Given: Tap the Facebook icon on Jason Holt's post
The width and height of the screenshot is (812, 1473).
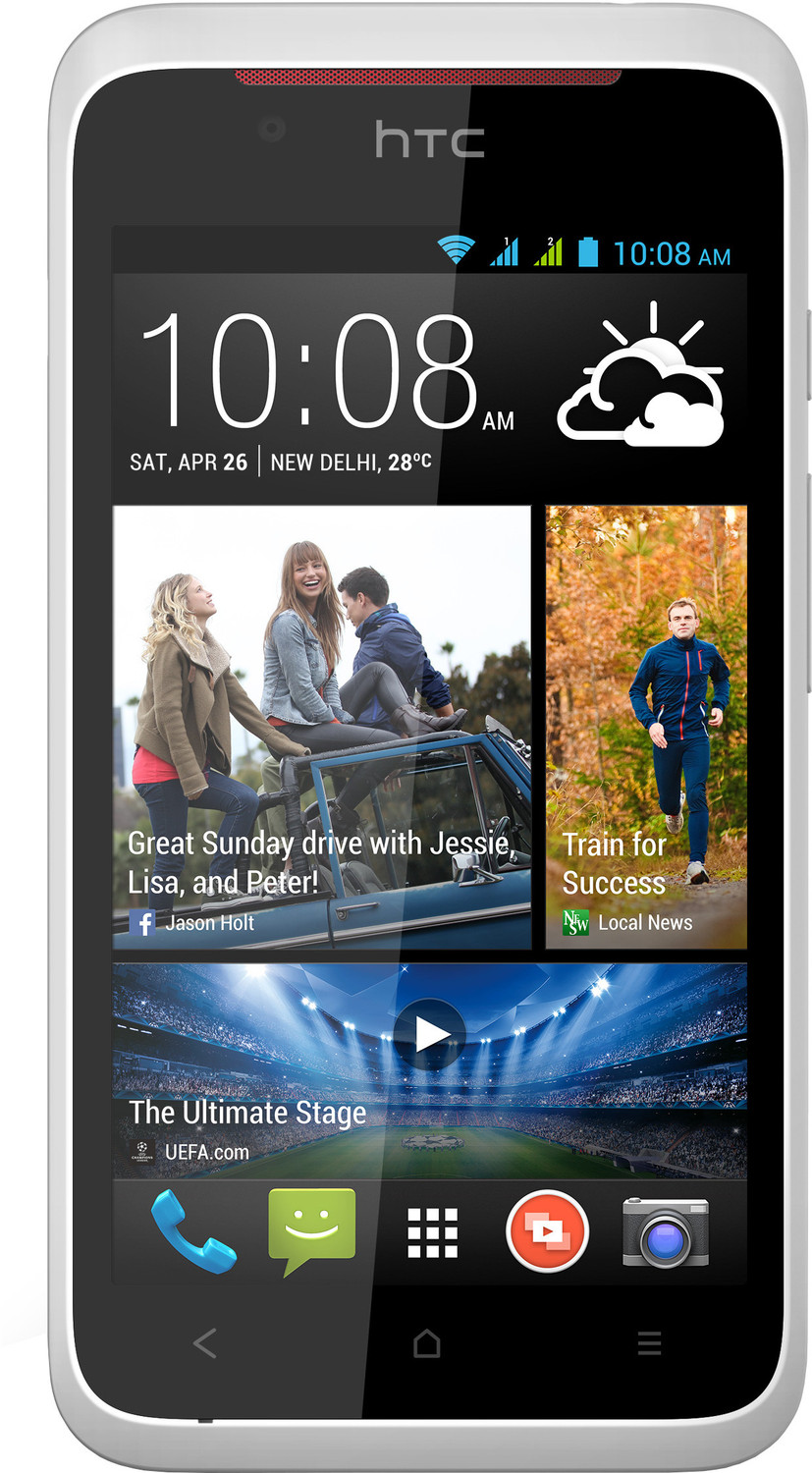Looking at the screenshot, I should coord(143,923).
